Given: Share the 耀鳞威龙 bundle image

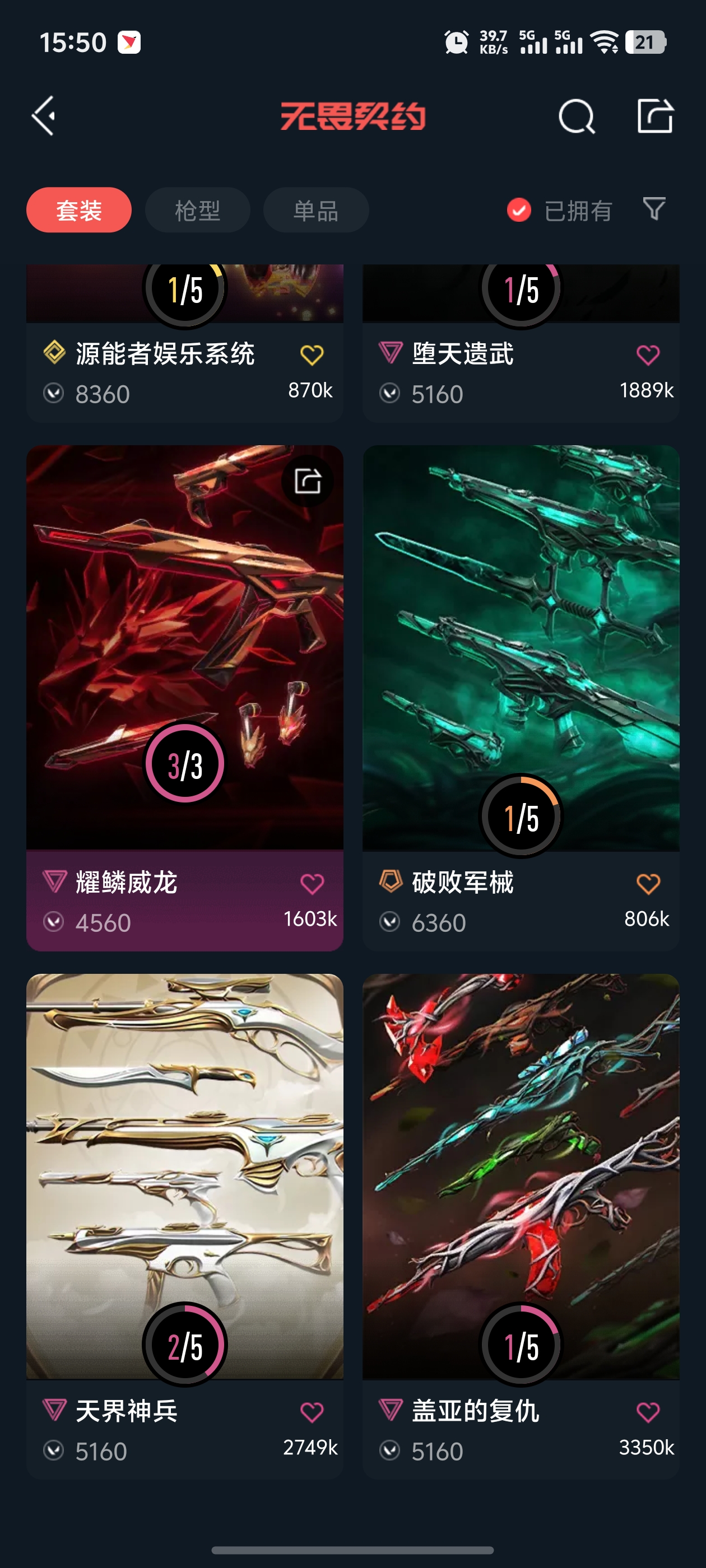Looking at the screenshot, I should 308,481.
